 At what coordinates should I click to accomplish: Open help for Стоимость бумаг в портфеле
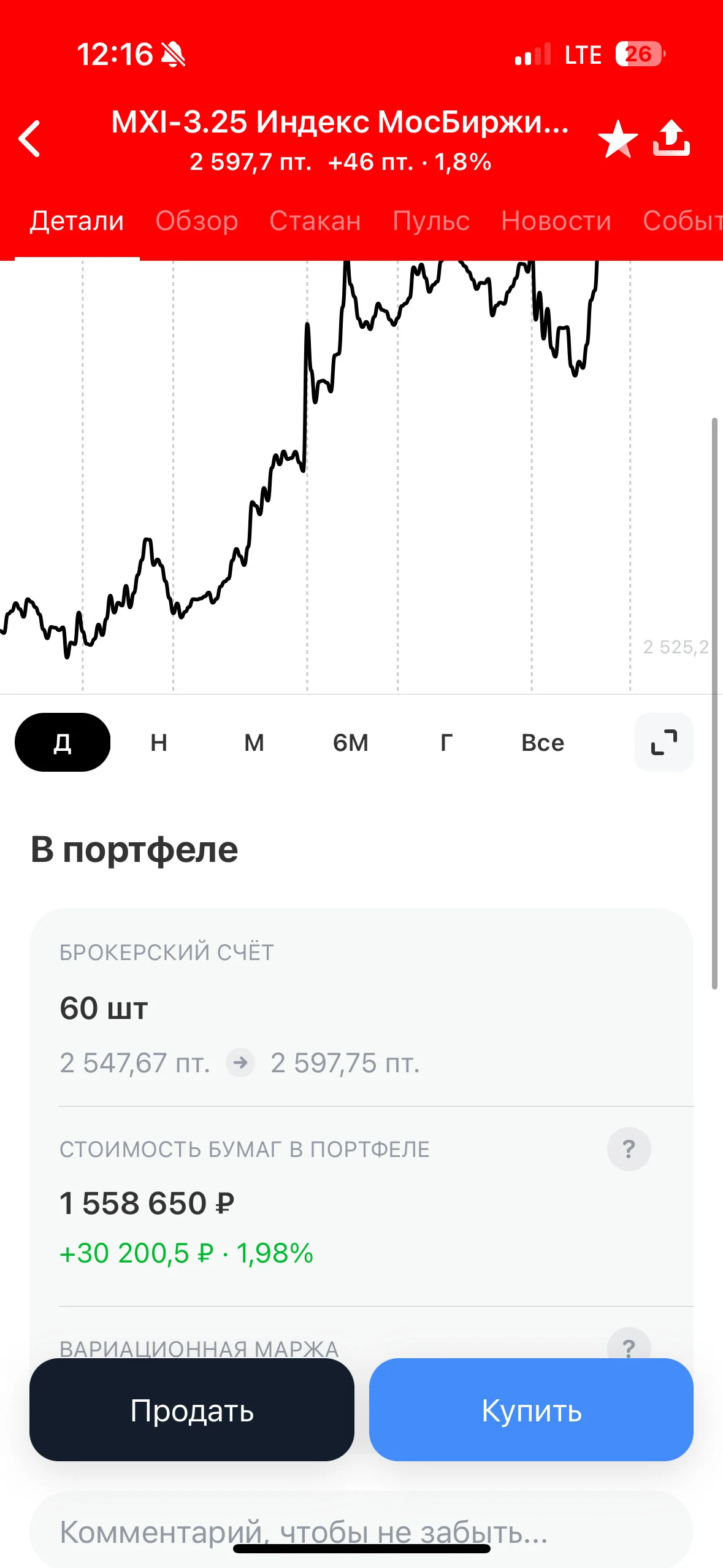coord(629,1149)
